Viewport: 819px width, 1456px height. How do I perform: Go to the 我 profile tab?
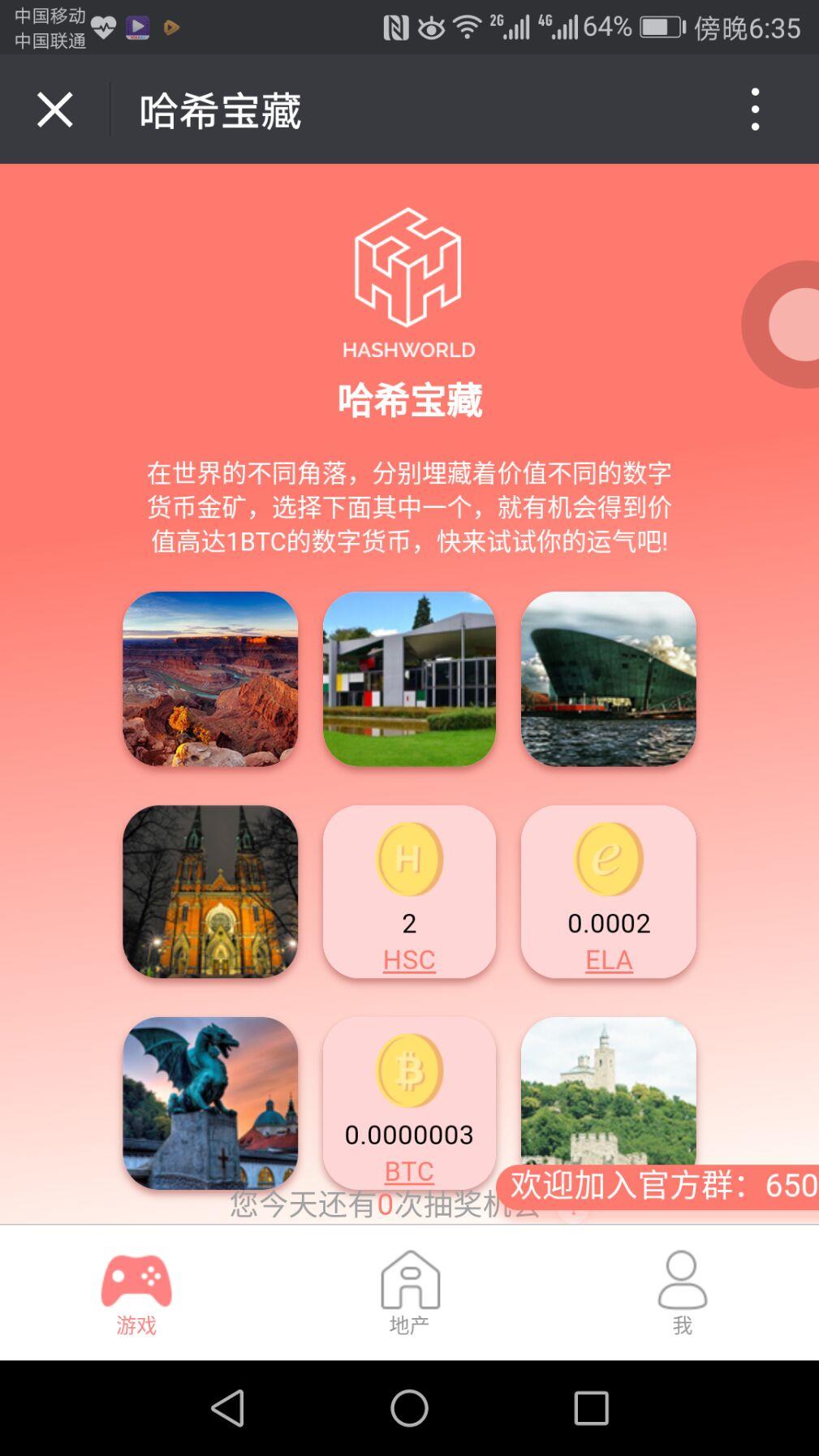[682, 1292]
